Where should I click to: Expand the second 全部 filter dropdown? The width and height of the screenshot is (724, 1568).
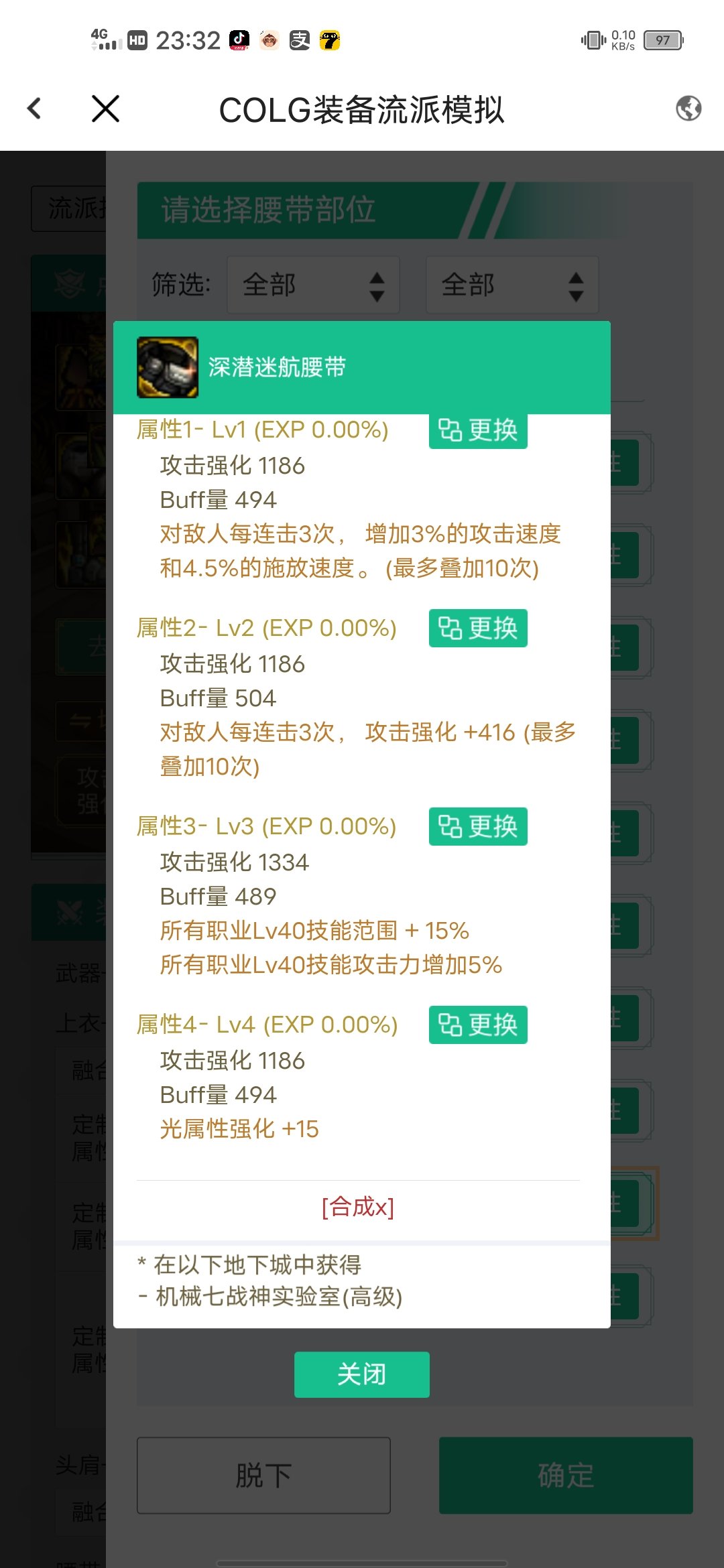pyautogui.click(x=512, y=285)
